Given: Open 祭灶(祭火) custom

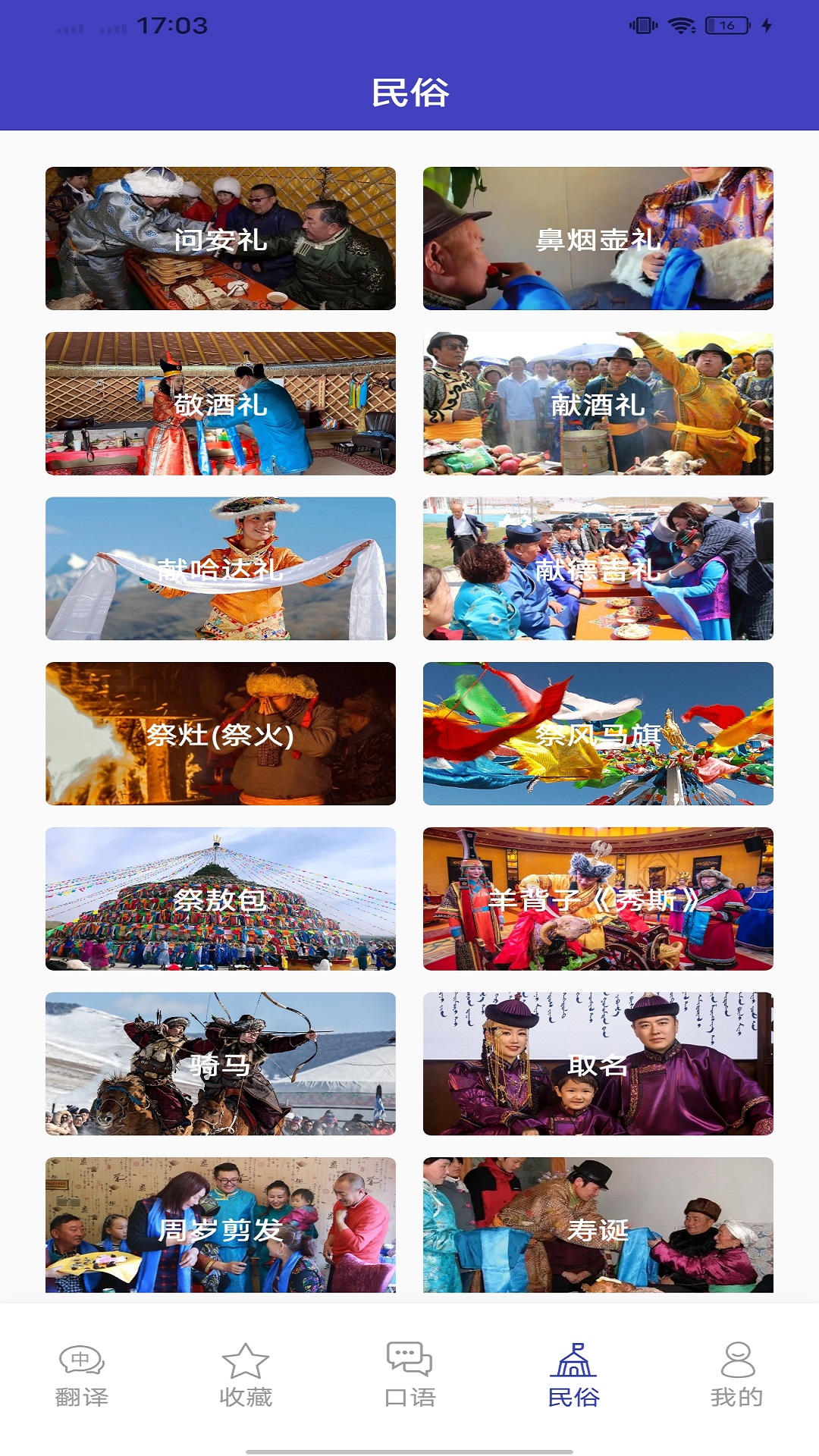Looking at the screenshot, I should (x=220, y=733).
